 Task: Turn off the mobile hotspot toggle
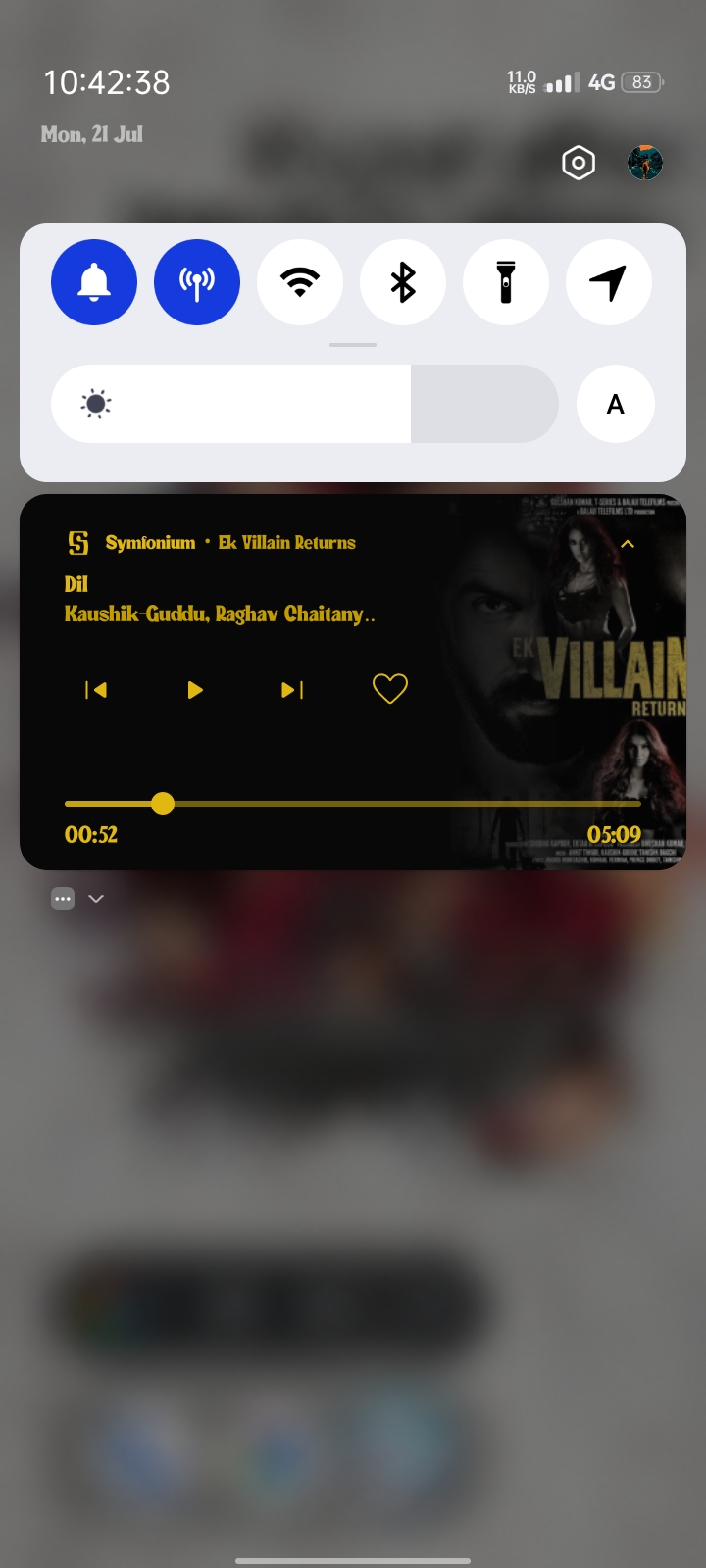[x=197, y=282]
